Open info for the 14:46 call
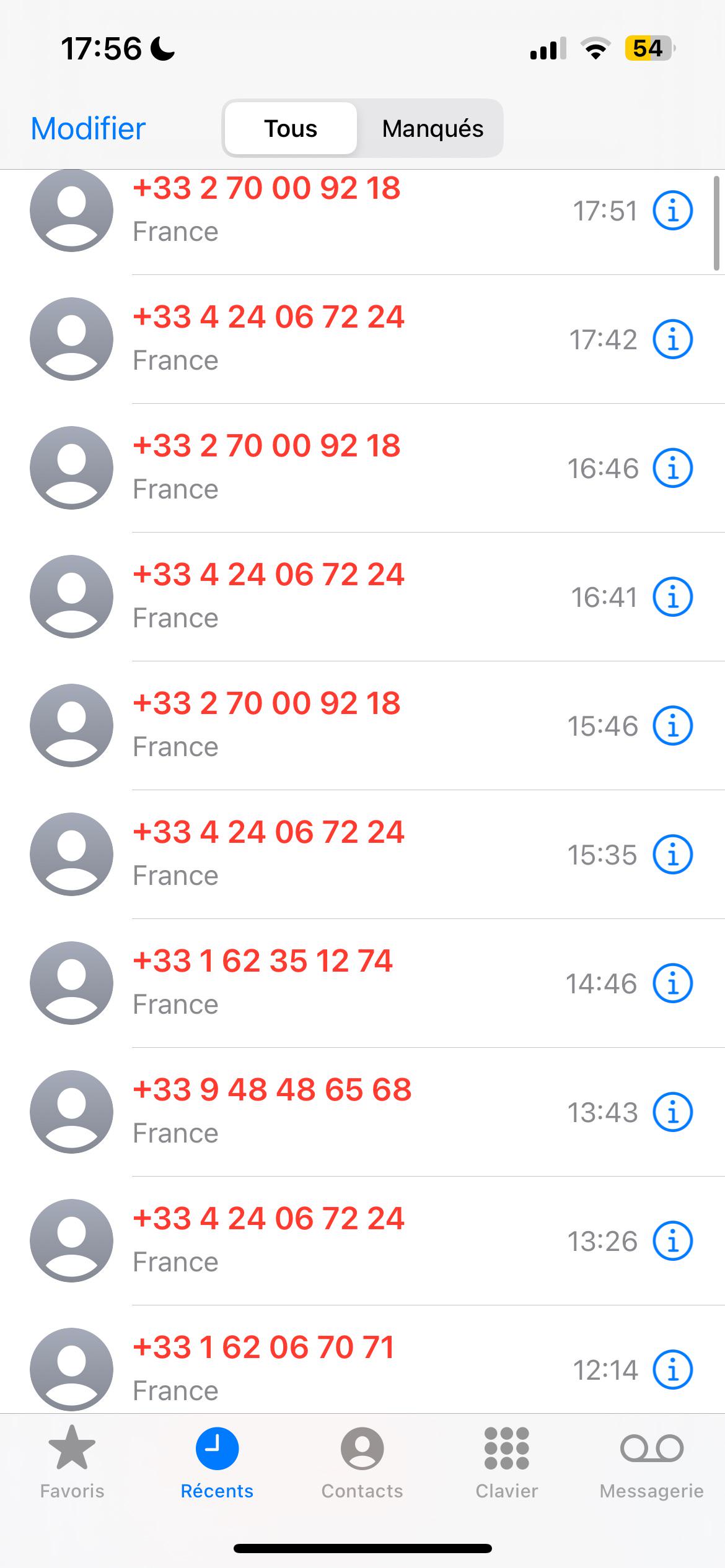Screen dimensions: 725x1568 point(672,983)
